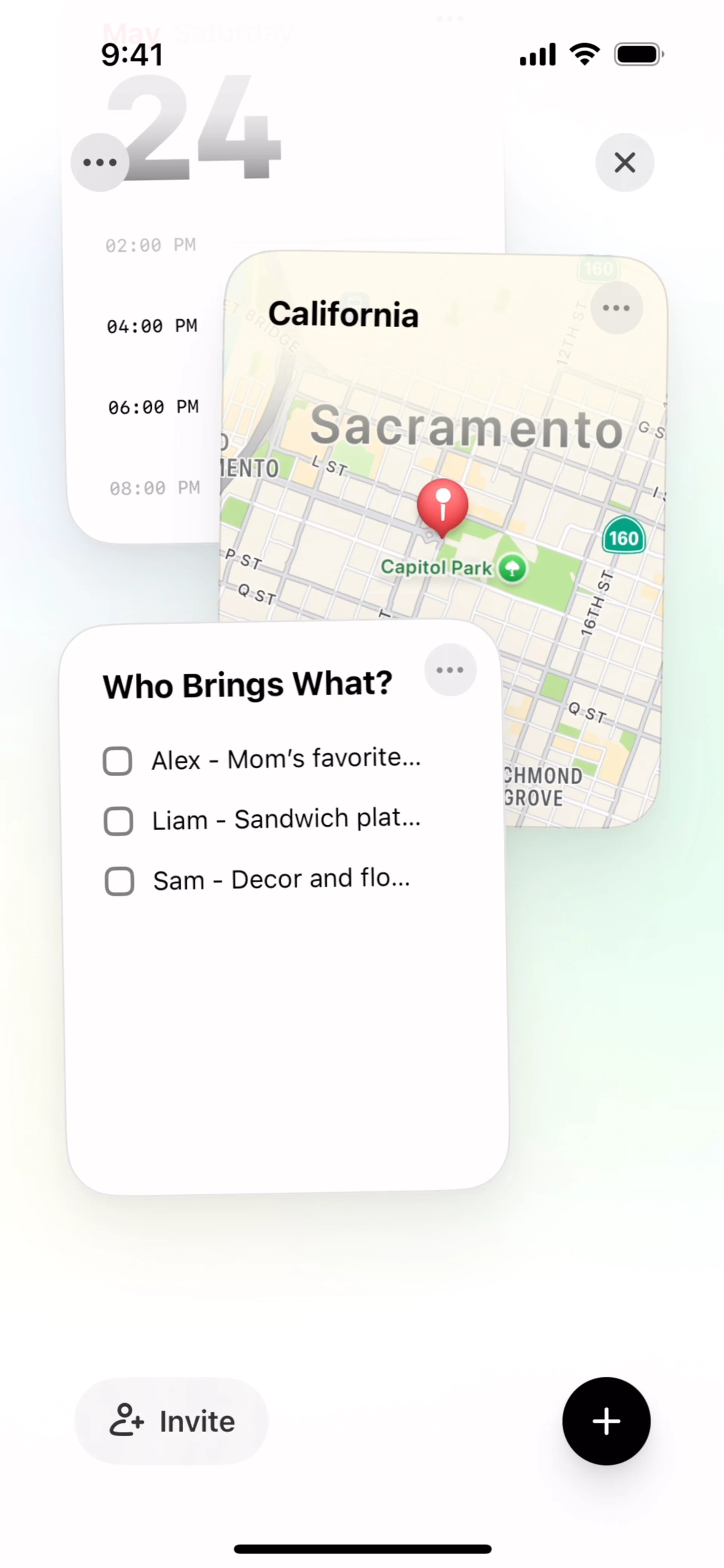Check off Alex - Mom's favorite item
Viewport: 724px width, 1568px height.
[118, 761]
